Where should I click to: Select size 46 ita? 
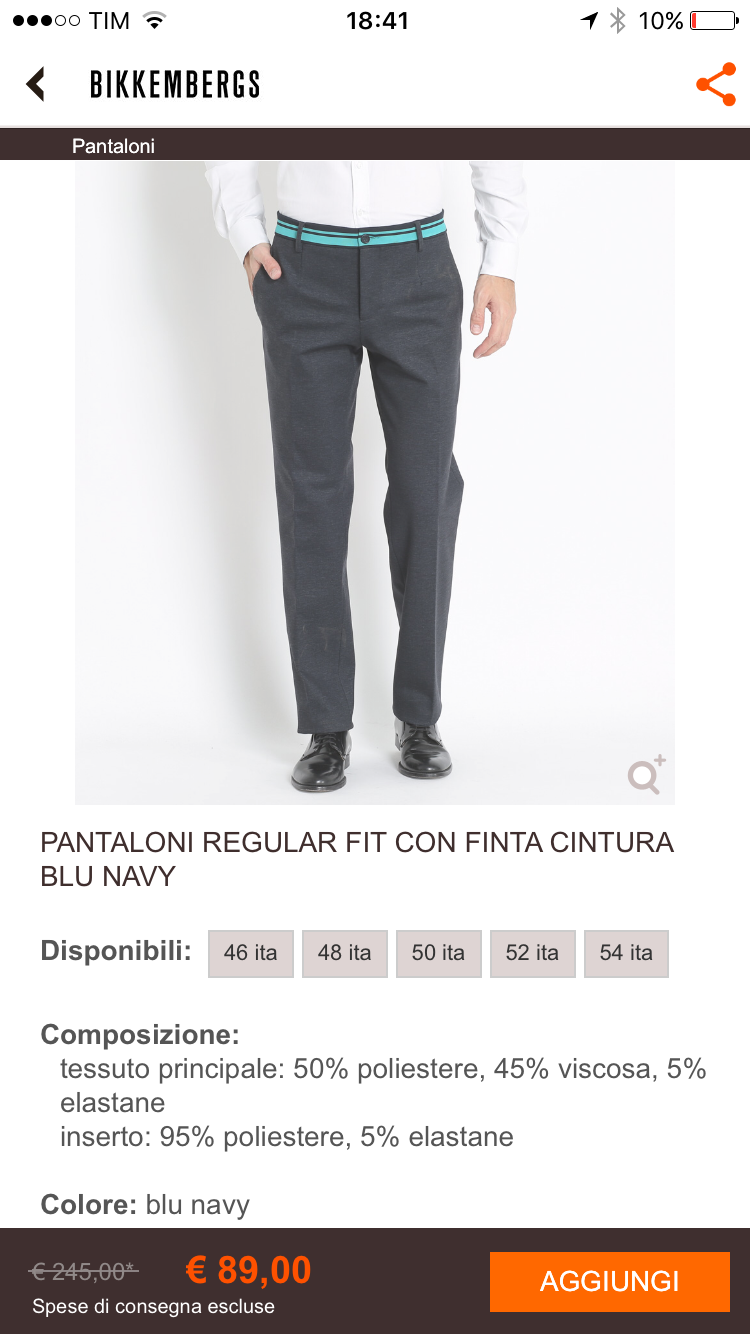tap(250, 953)
